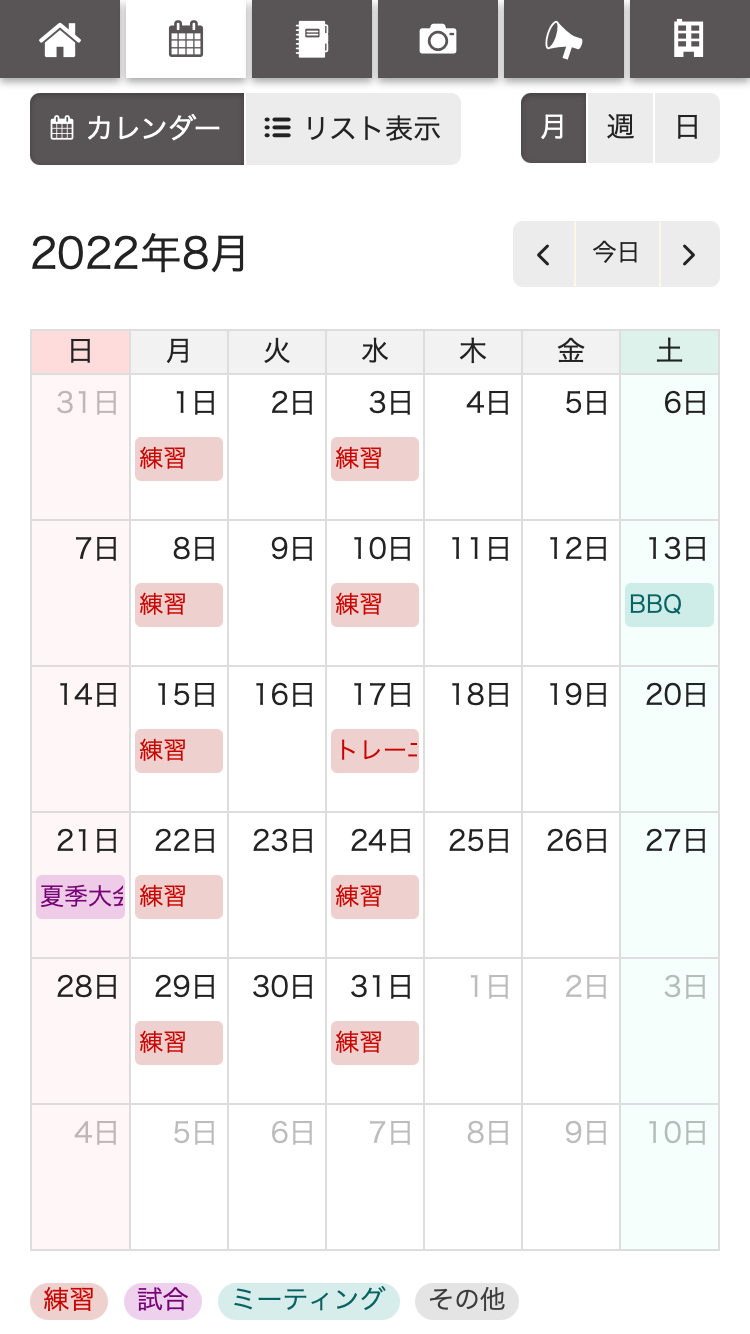The image size is (750, 1334).
Task: Open the camera icon tab
Action: click(438, 39)
